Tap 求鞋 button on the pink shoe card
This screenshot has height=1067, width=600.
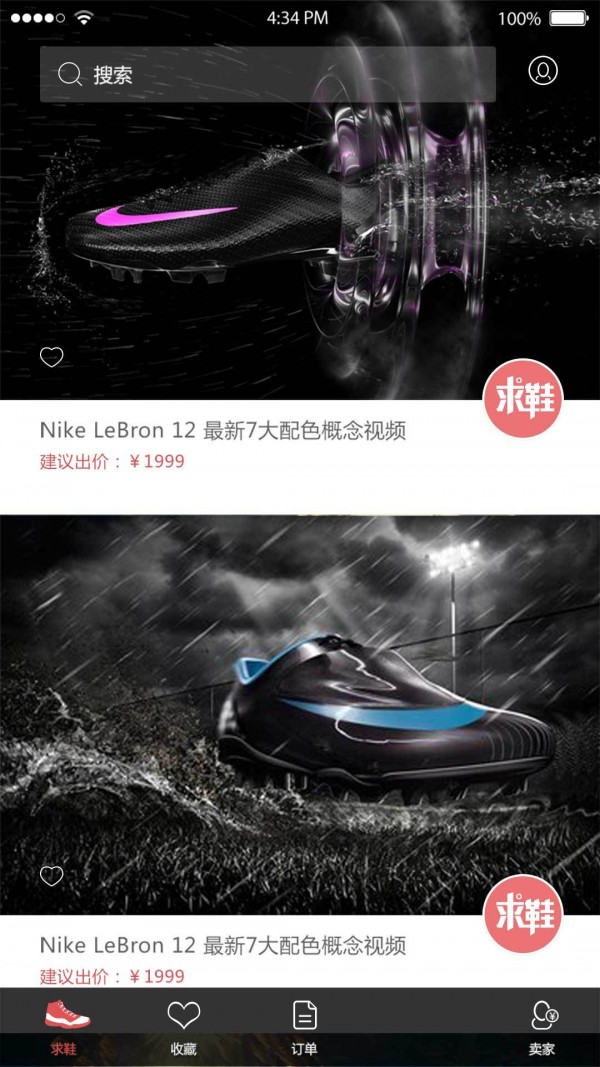coord(524,400)
